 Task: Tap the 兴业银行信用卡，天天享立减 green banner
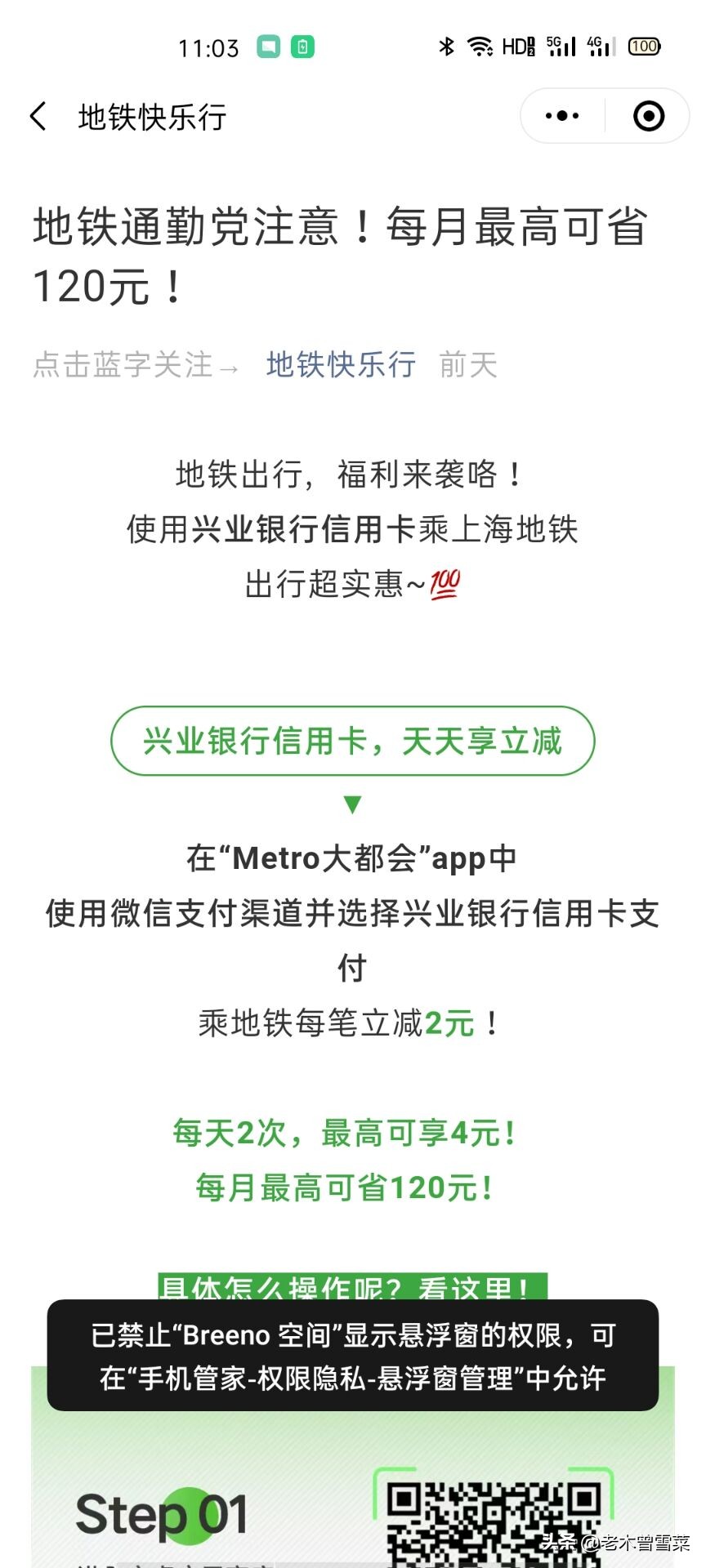(x=351, y=740)
